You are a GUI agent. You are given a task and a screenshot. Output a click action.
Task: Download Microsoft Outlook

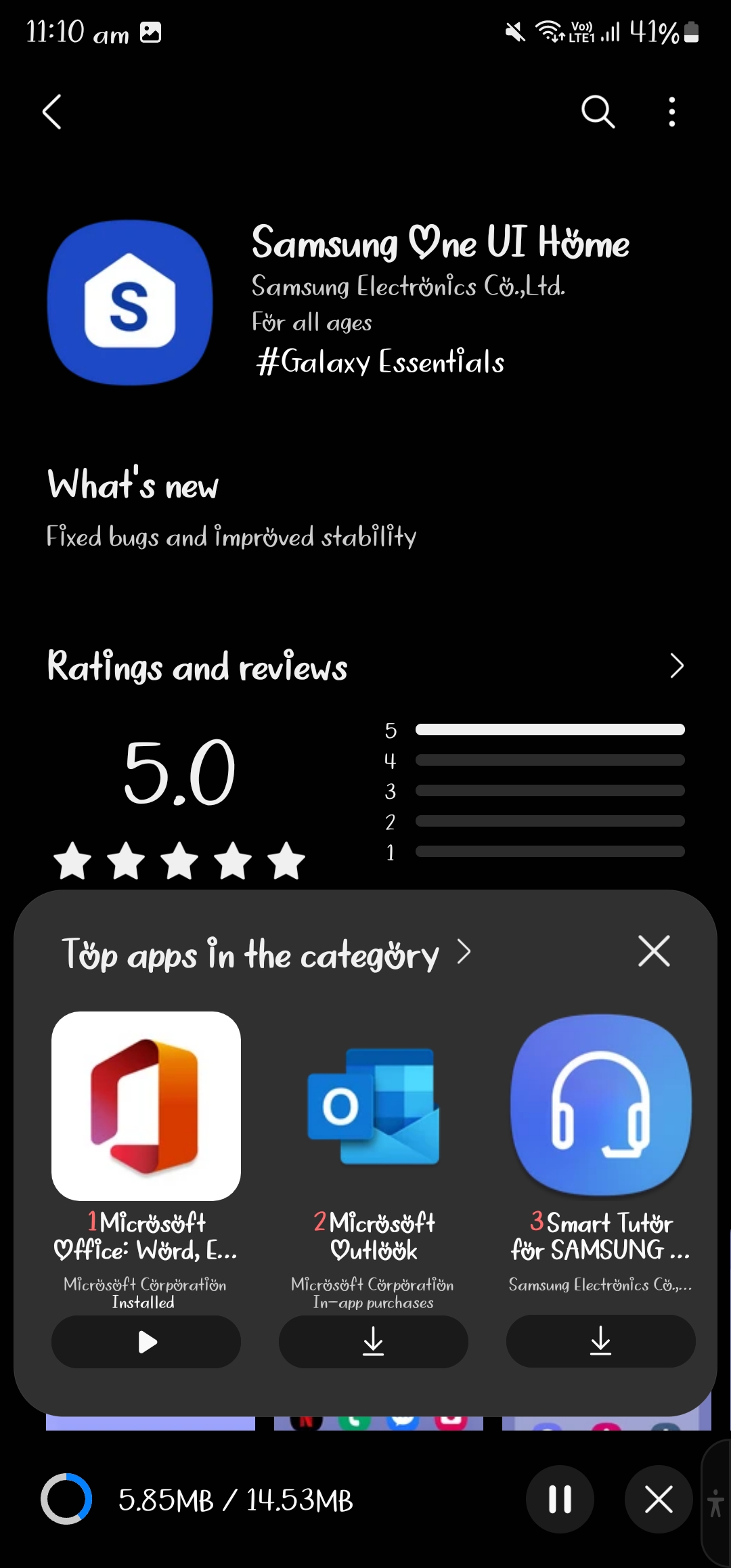pos(373,1342)
